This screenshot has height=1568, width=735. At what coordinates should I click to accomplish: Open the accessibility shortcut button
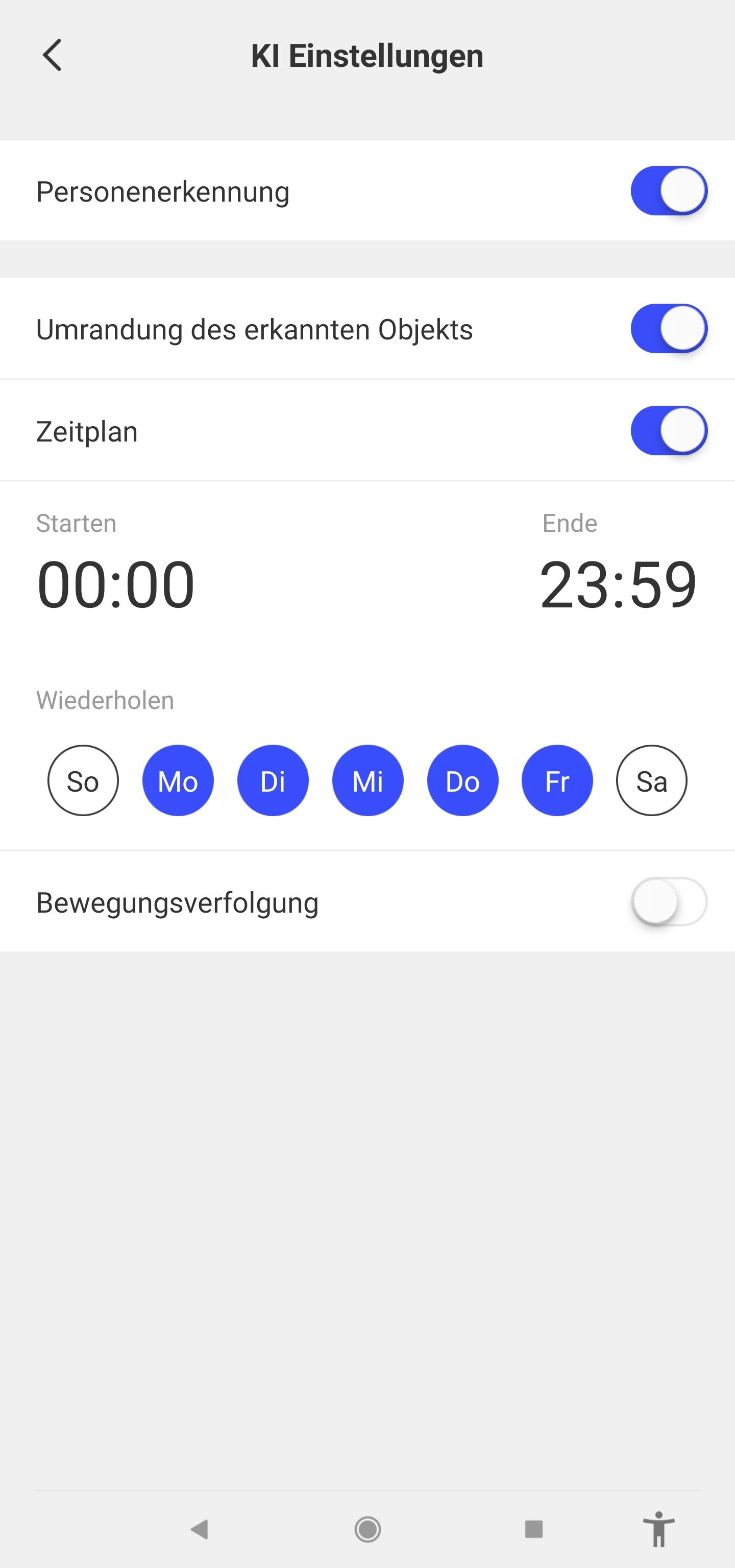click(658, 1528)
